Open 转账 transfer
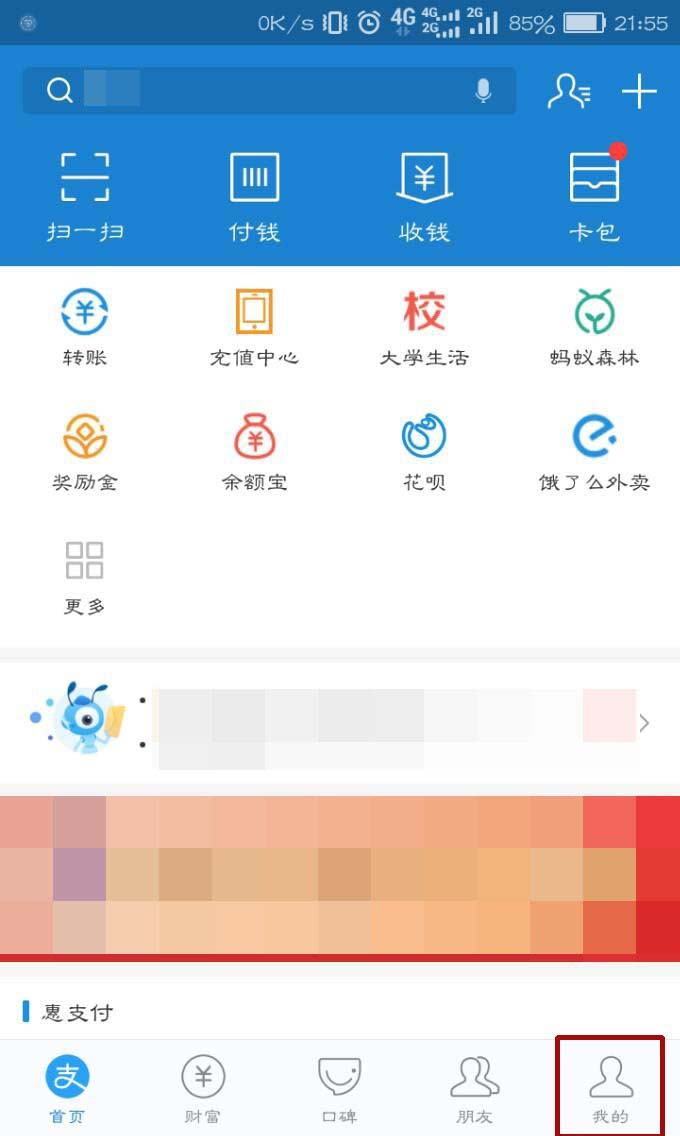 [85, 327]
